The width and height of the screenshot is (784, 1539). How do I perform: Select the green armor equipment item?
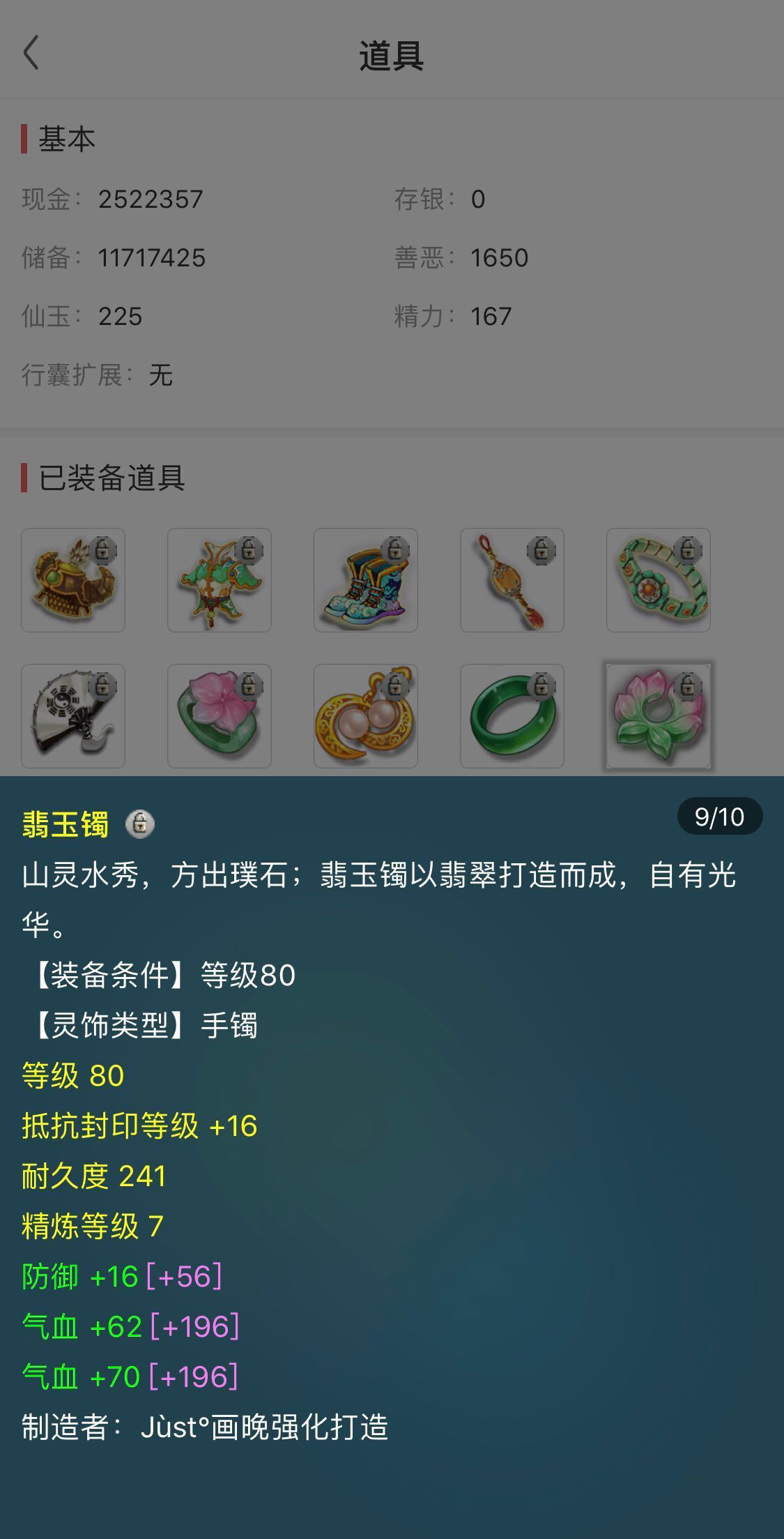pos(220,580)
